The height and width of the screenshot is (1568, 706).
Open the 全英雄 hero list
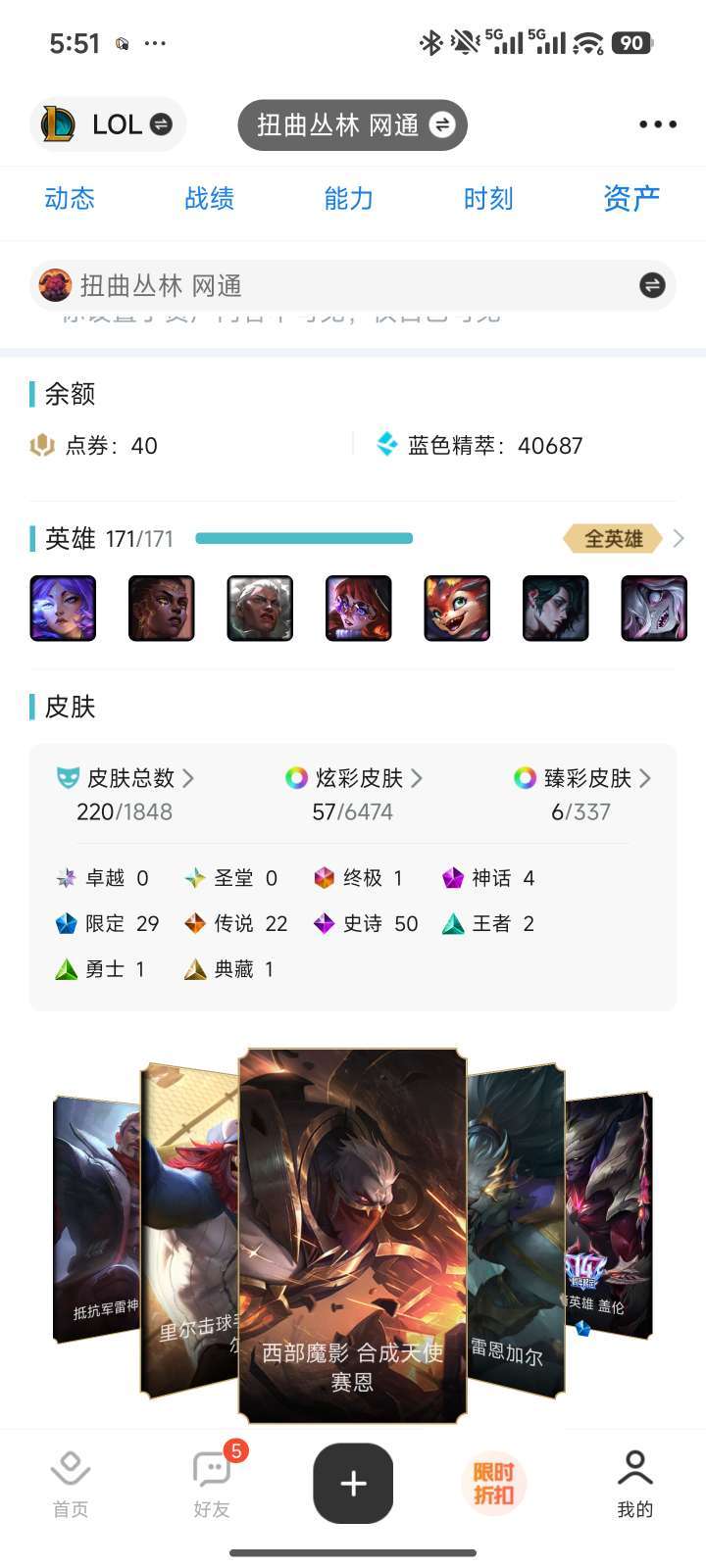point(624,538)
